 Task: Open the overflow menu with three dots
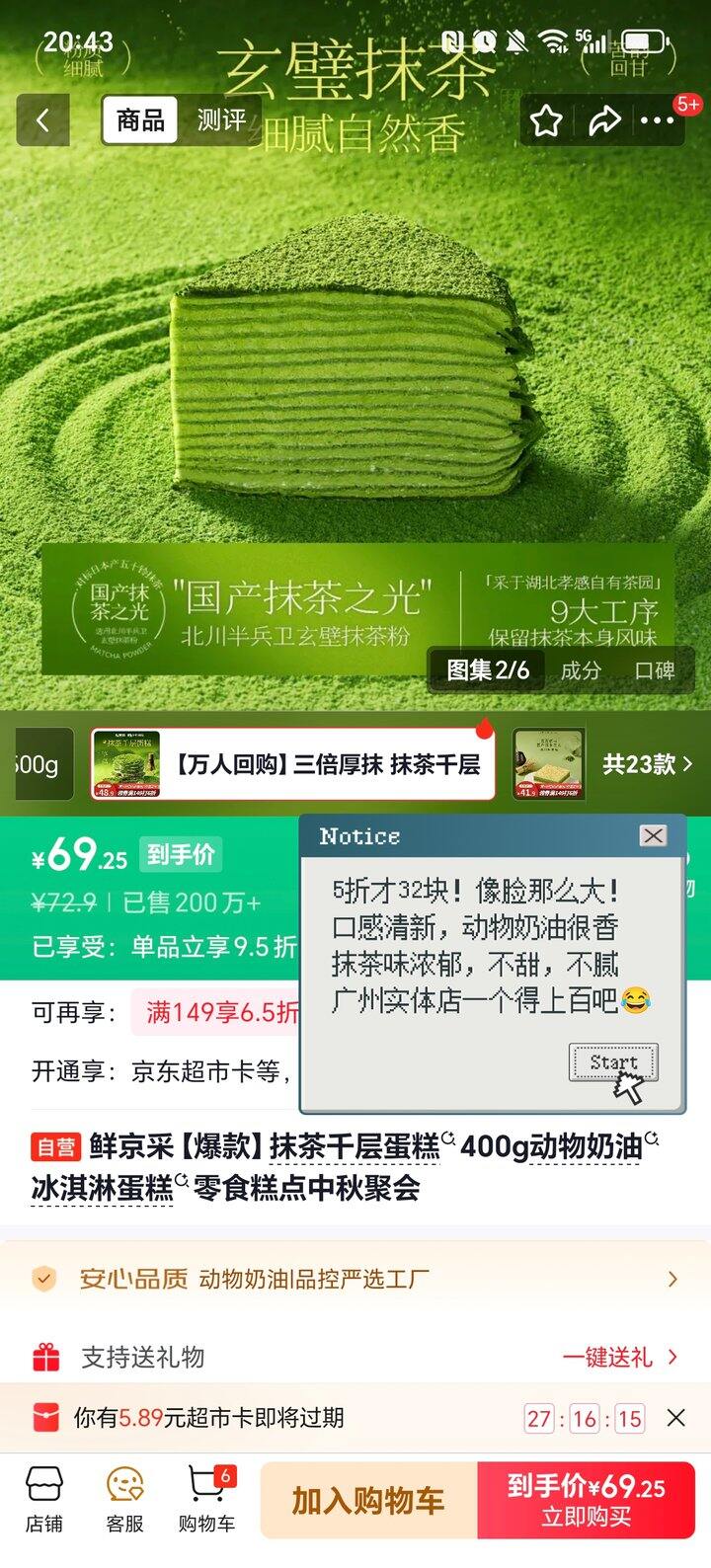658,120
